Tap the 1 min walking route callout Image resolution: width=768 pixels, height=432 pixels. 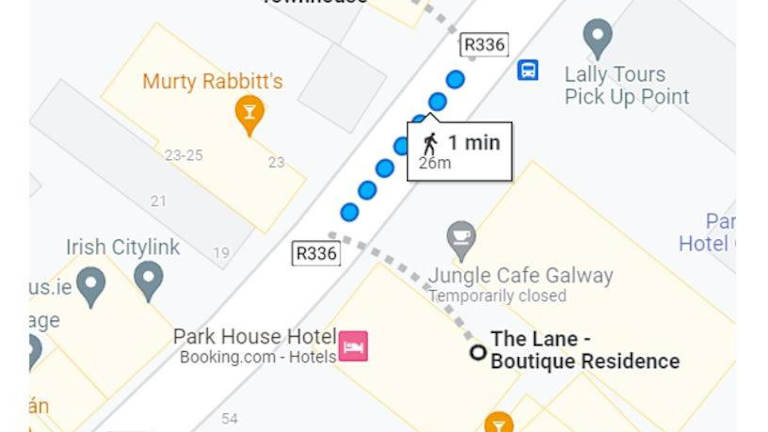coord(460,151)
